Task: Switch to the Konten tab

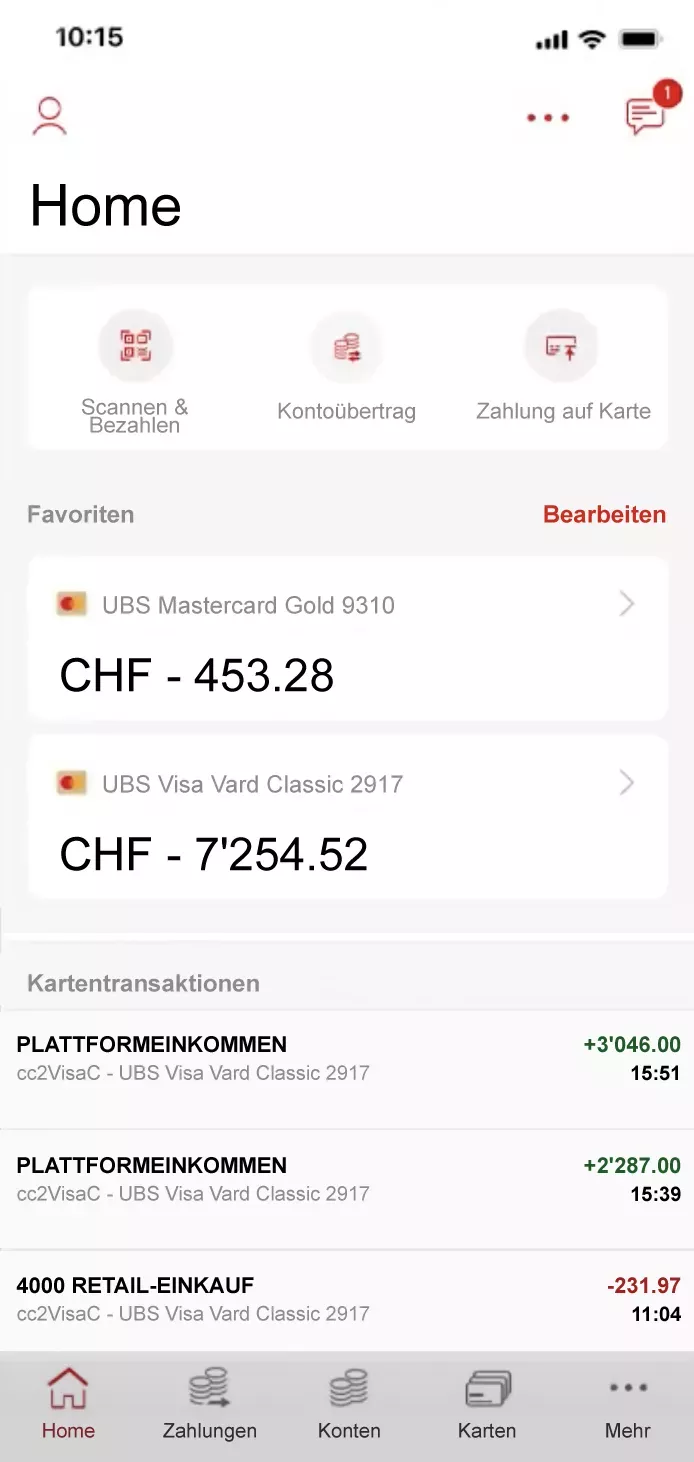Action: (x=349, y=1404)
